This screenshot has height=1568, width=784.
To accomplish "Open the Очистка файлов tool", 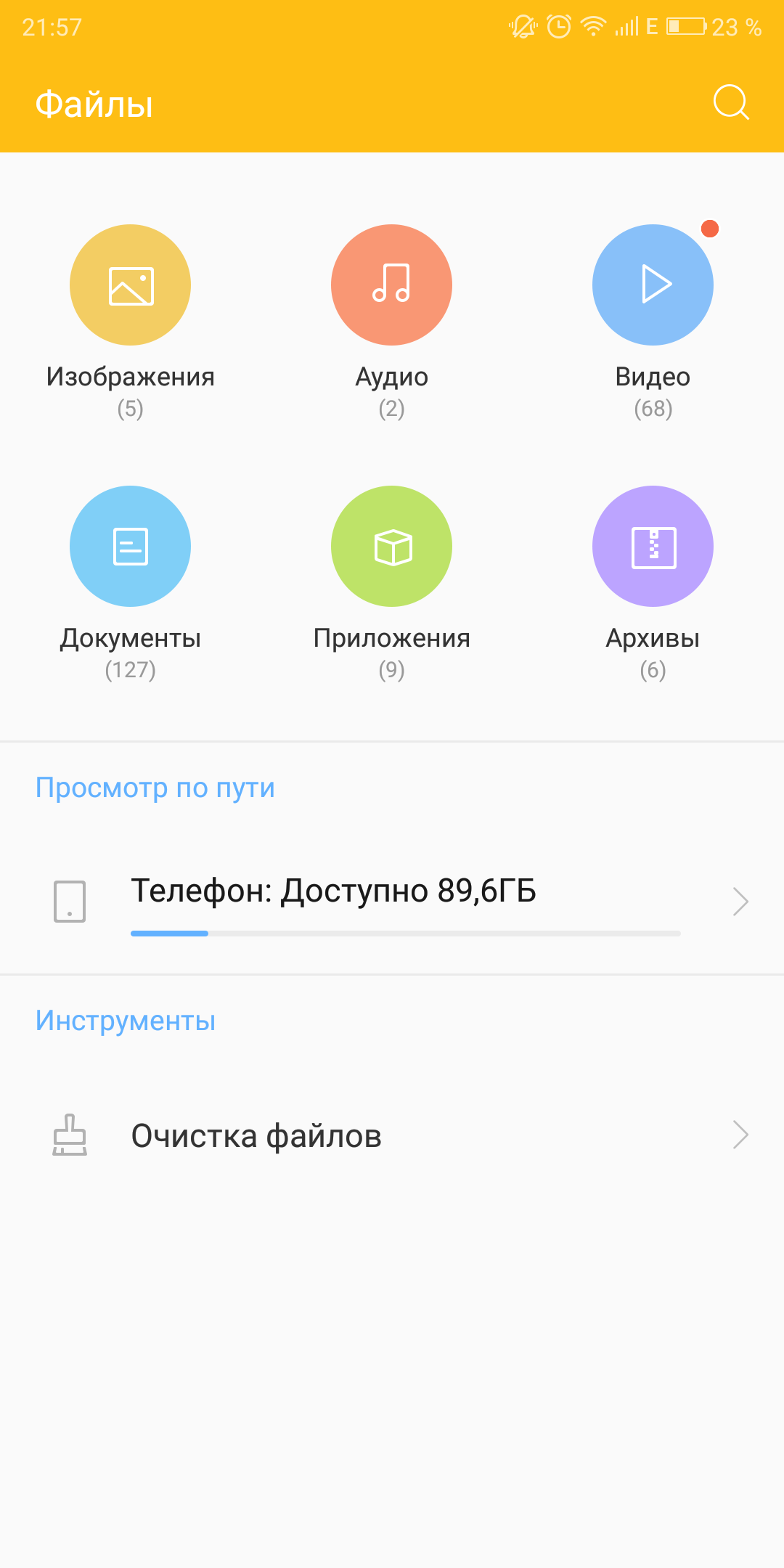I will tap(392, 1135).
